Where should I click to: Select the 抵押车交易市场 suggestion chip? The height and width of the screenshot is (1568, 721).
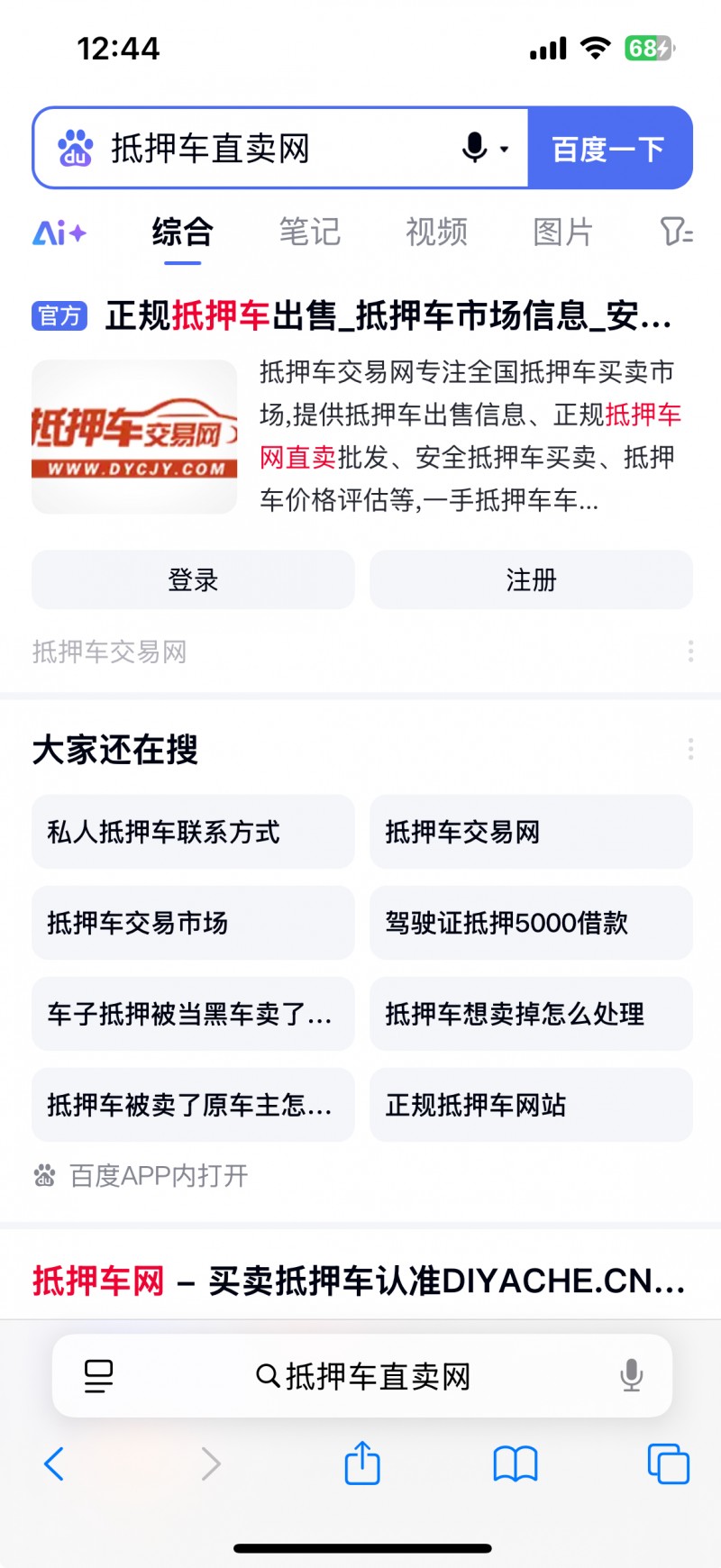click(x=193, y=923)
